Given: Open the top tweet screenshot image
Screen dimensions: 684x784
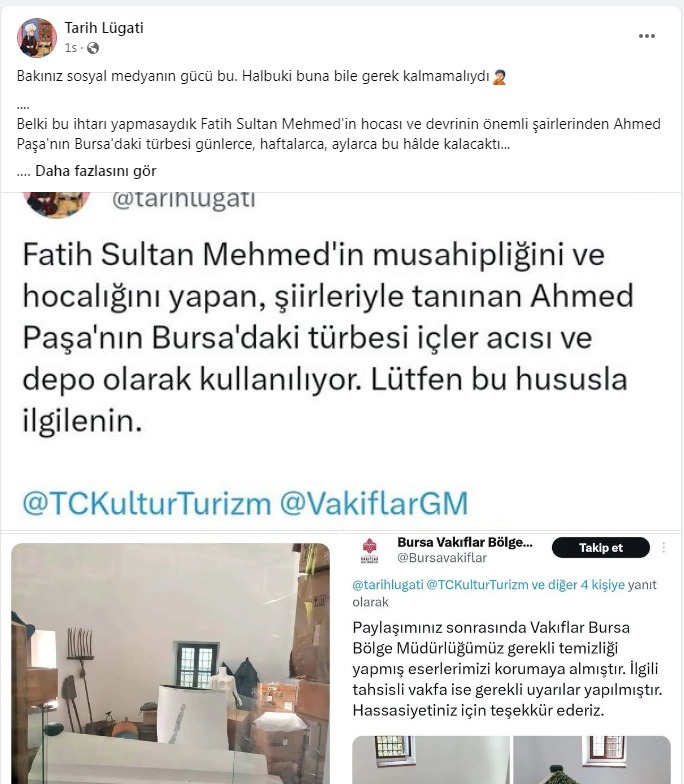Looking at the screenshot, I should 342,360.
